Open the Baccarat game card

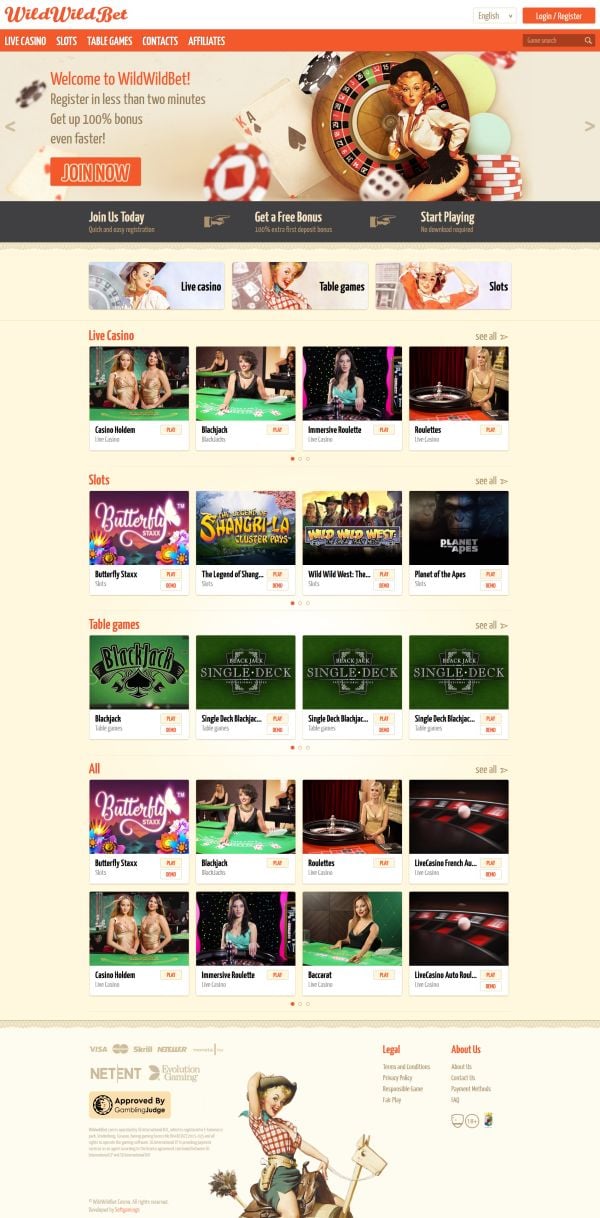point(352,929)
